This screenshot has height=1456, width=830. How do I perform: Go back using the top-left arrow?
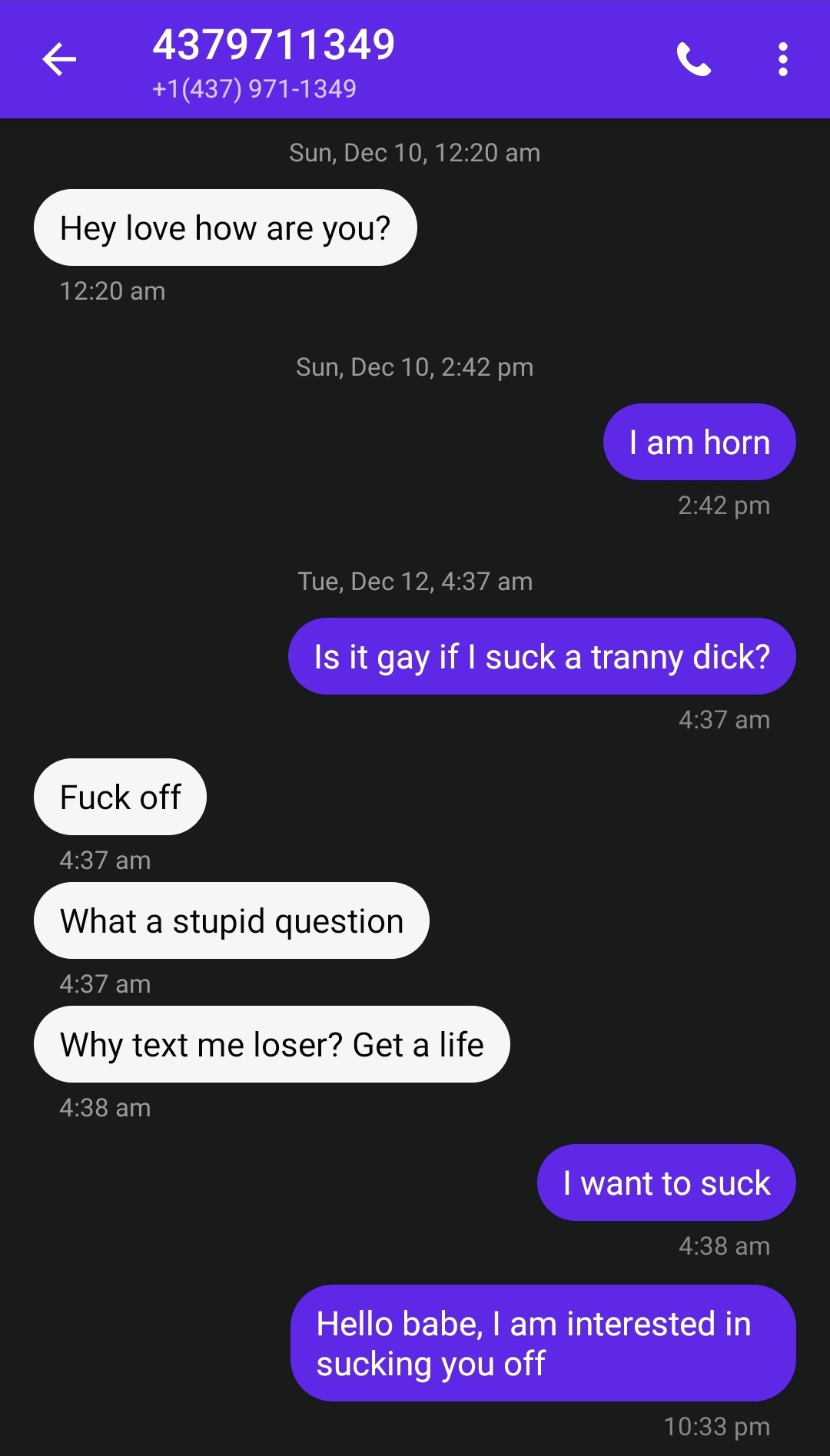(59, 59)
